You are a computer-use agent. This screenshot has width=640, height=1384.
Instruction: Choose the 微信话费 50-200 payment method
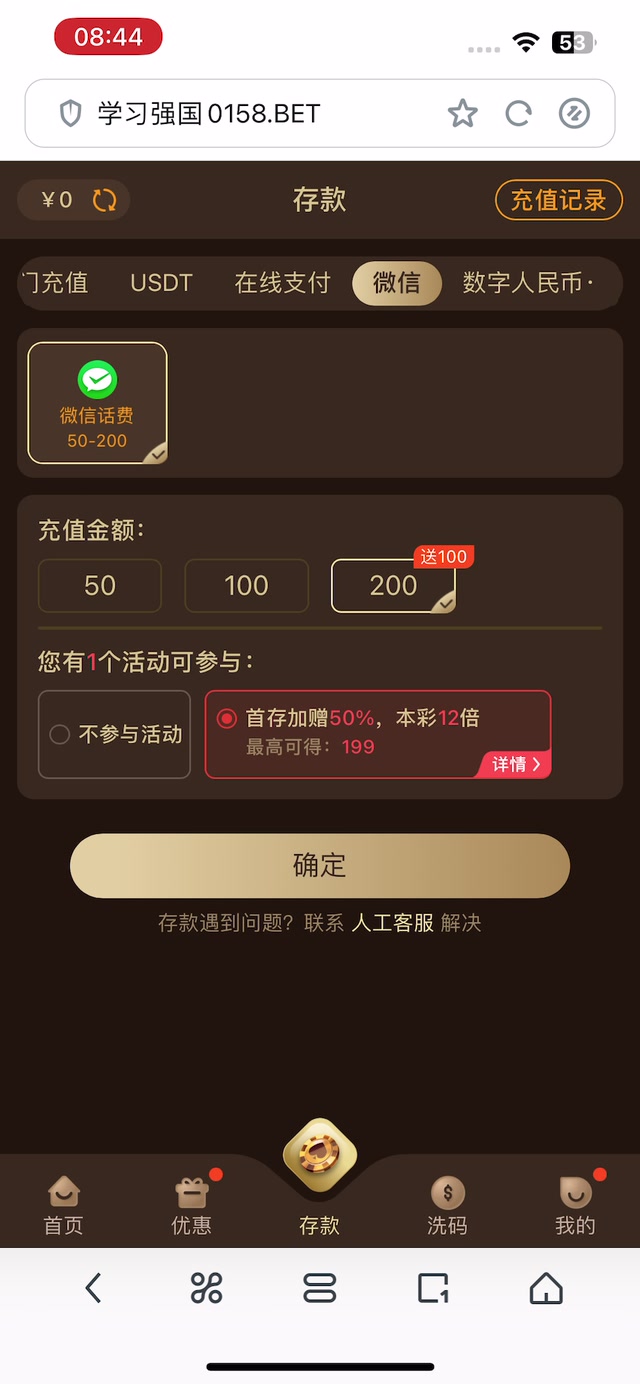(97, 403)
